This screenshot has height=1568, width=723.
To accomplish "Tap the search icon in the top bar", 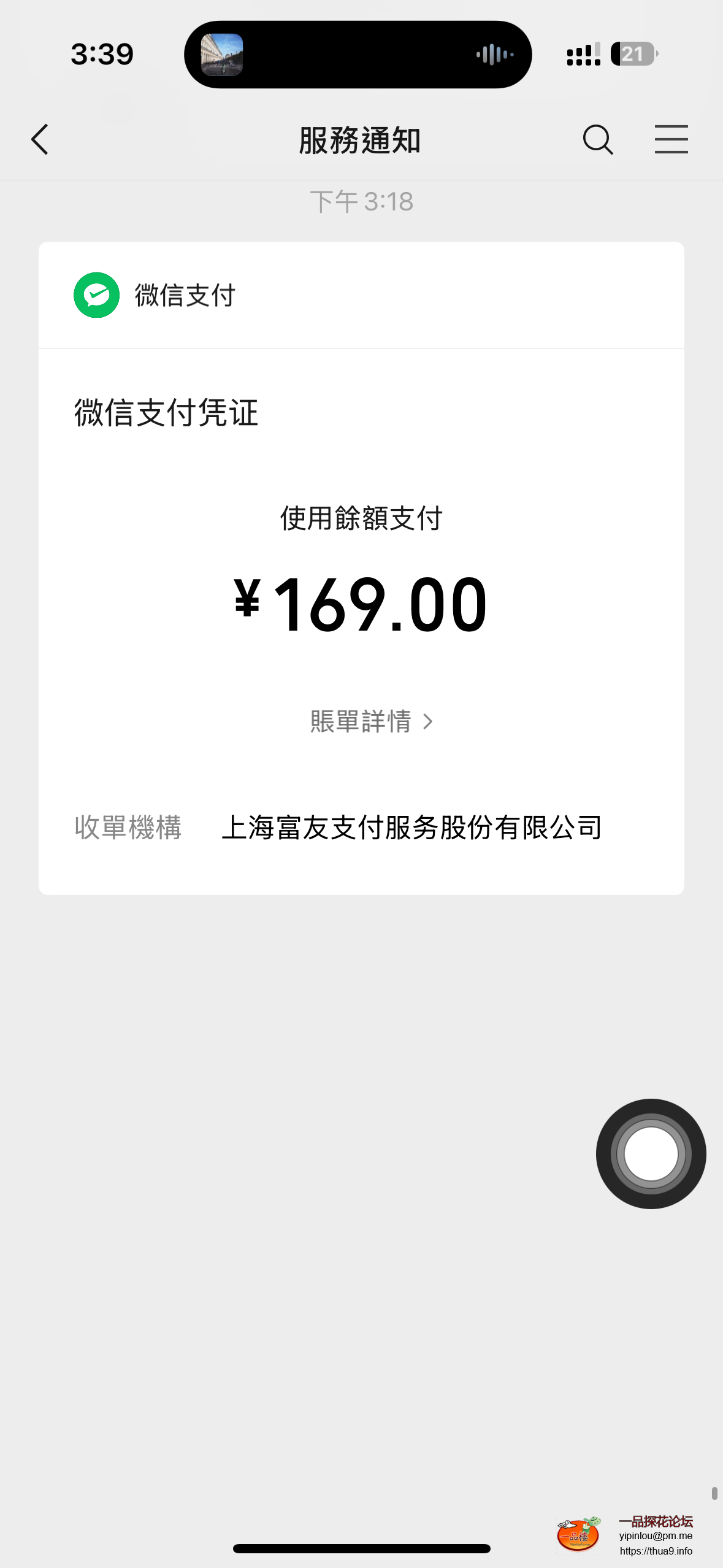I will [x=598, y=139].
